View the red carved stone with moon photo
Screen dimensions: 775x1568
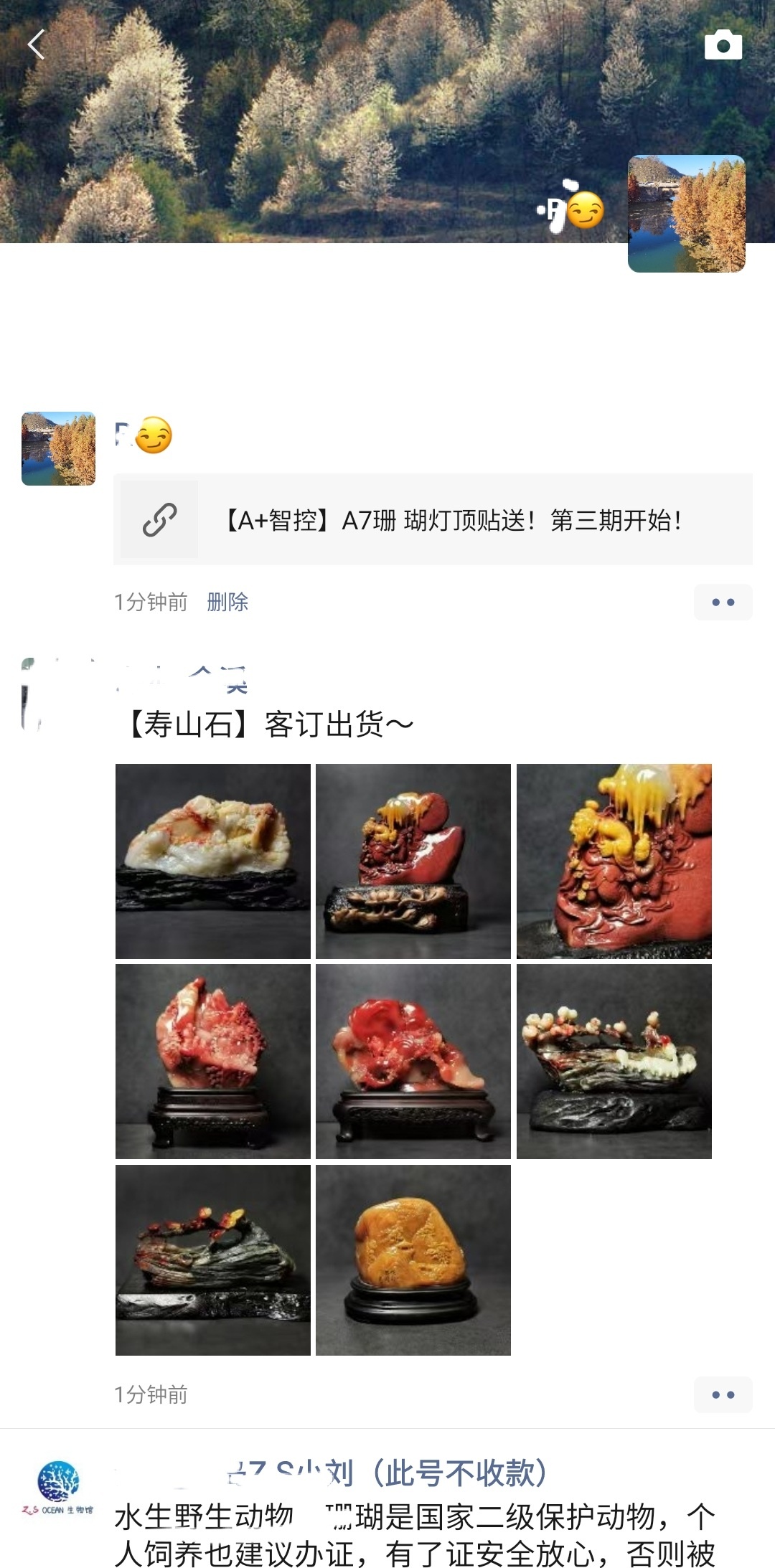(x=413, y=861)
